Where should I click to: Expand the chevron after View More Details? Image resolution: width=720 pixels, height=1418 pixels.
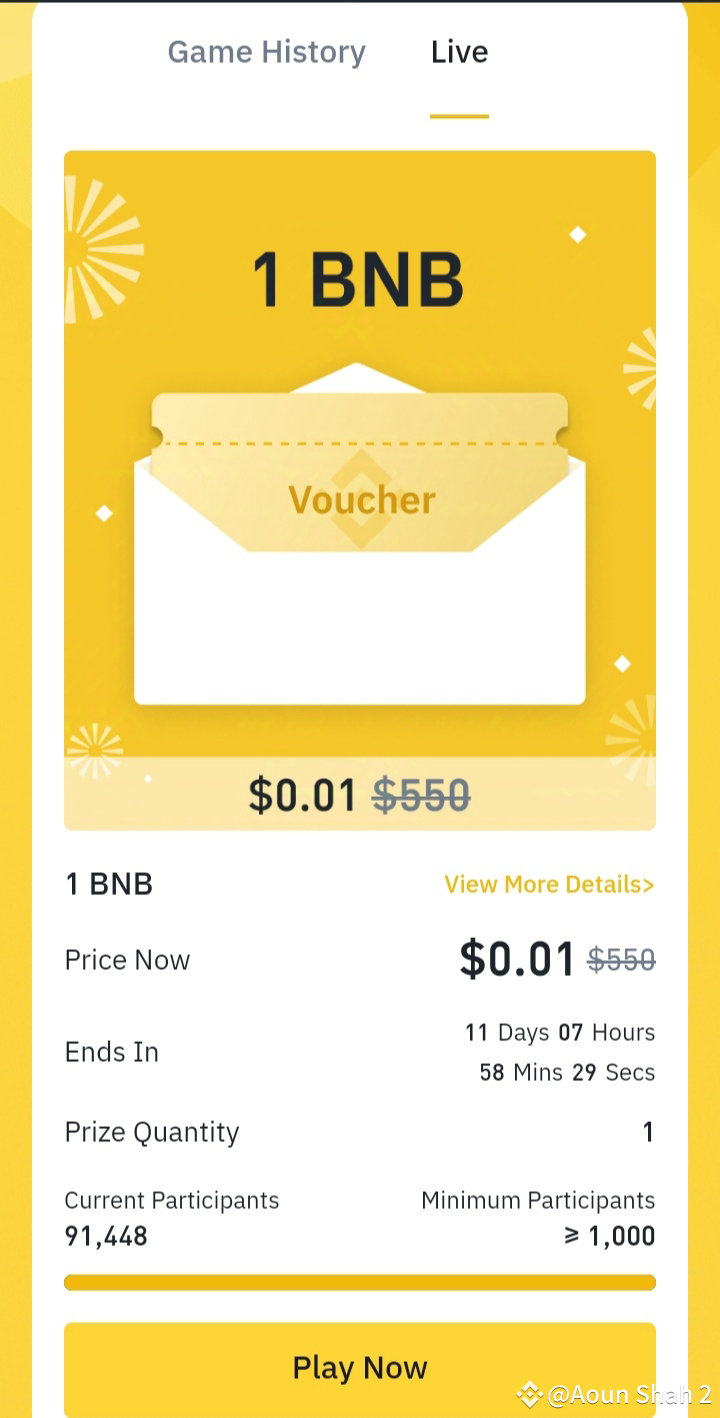pyautogui.click(x=648, y=884)
